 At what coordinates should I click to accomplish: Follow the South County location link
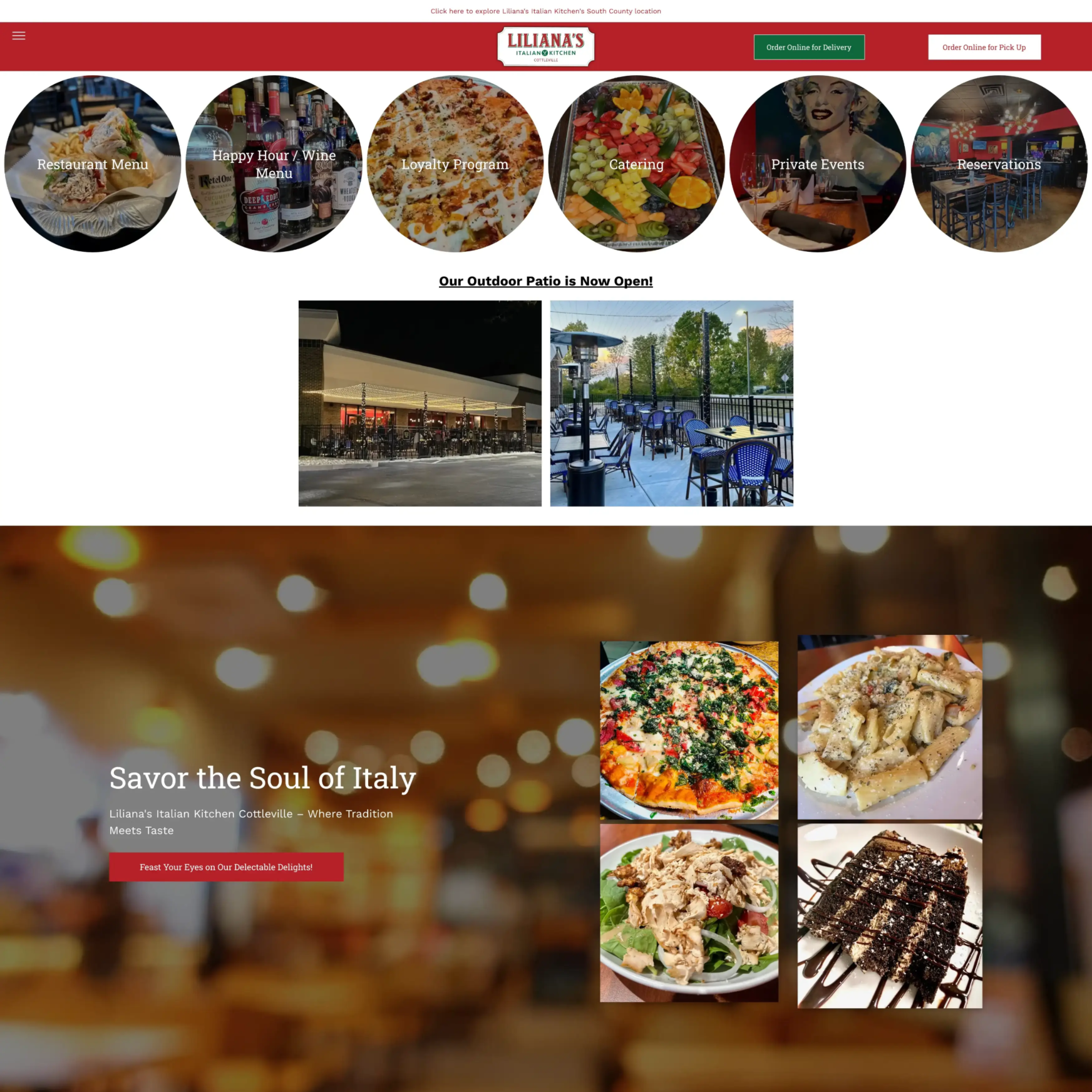[x=545, y=11]
